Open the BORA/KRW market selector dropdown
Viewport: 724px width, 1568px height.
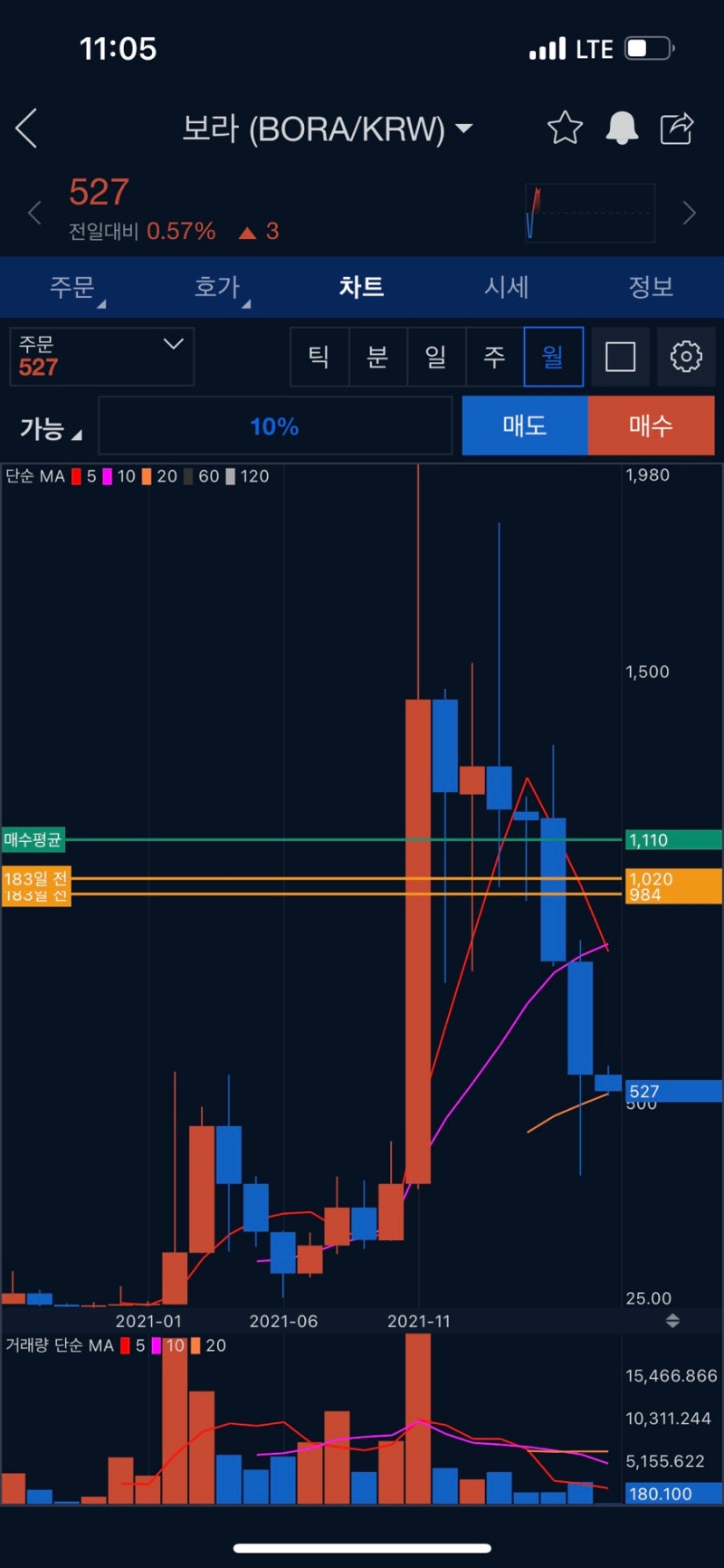[328, 129]
